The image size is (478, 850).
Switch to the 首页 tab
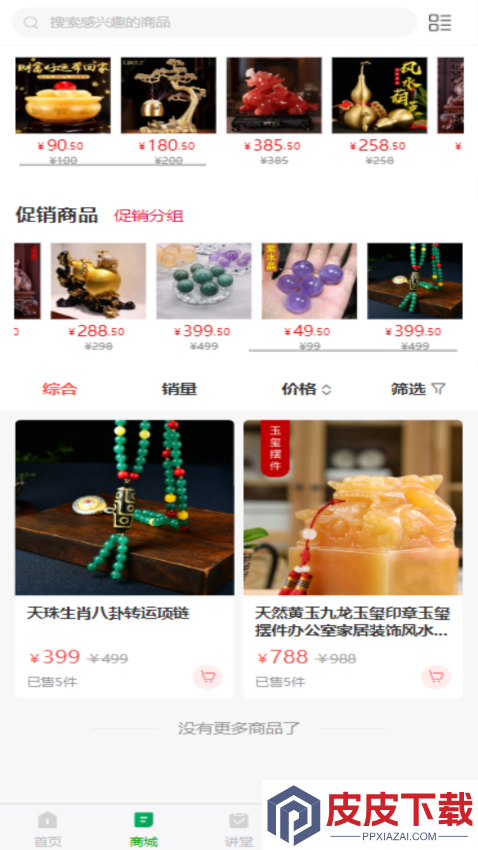48,829
